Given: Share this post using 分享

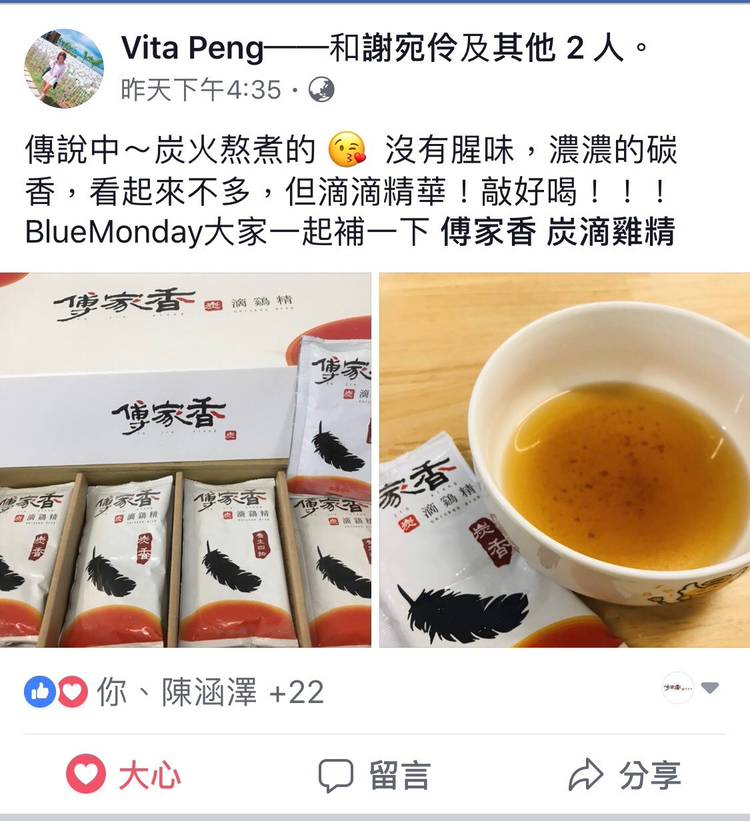Looking at the screenshot, I should click(625, 774).
